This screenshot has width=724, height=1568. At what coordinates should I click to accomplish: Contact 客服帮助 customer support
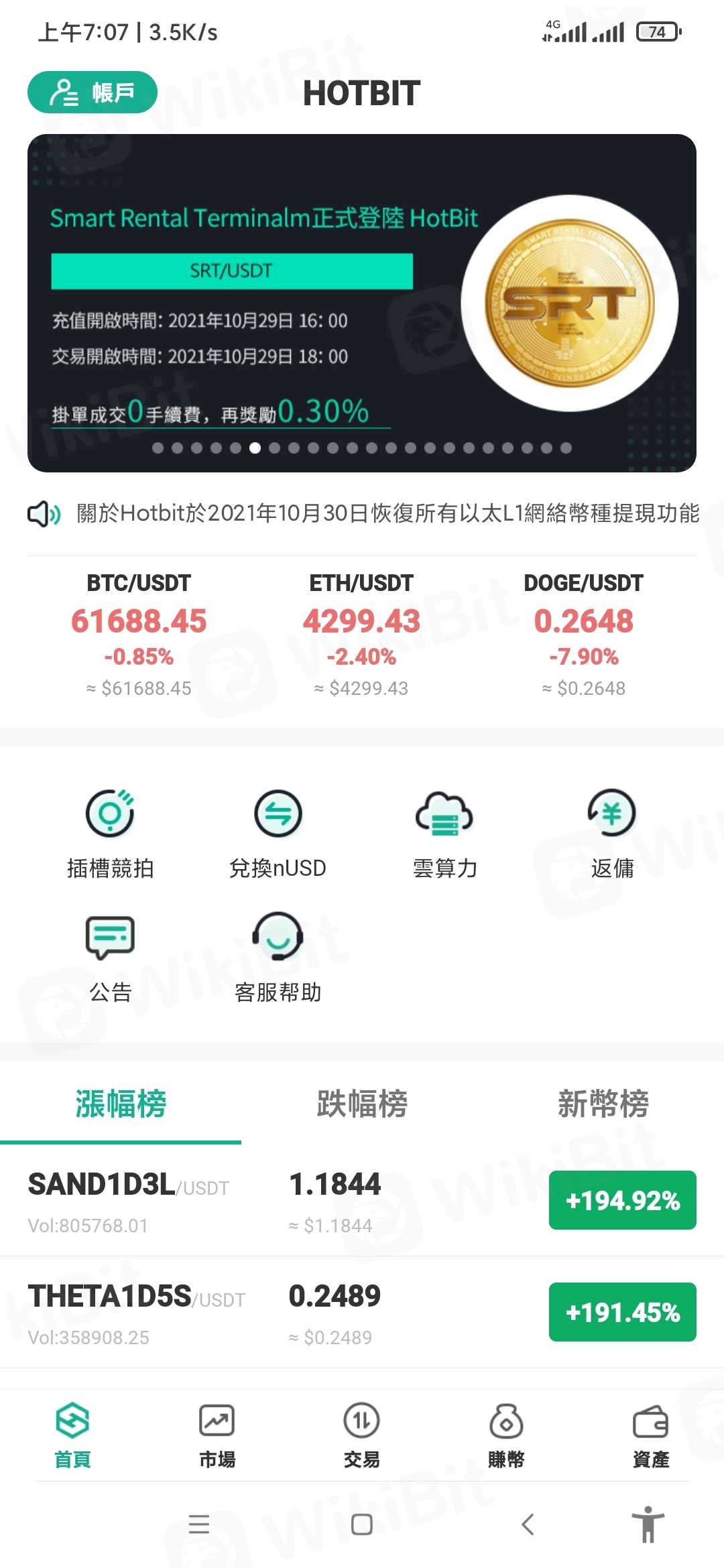278,956
